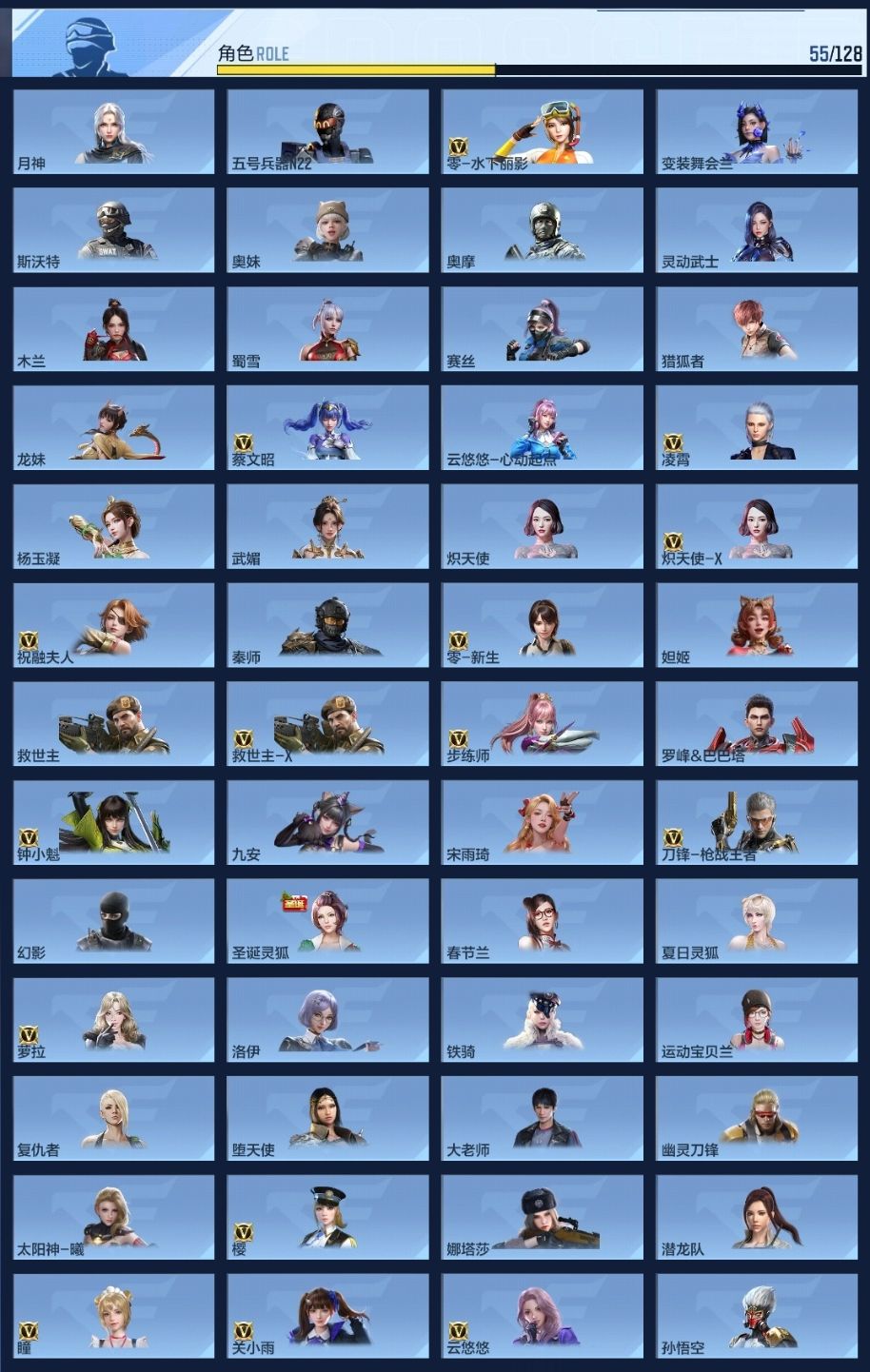Image resolution: width=870 pixels, height=1372 pixels.
Task: Choose the 猎狐者 character
Action: pos(757,329)
